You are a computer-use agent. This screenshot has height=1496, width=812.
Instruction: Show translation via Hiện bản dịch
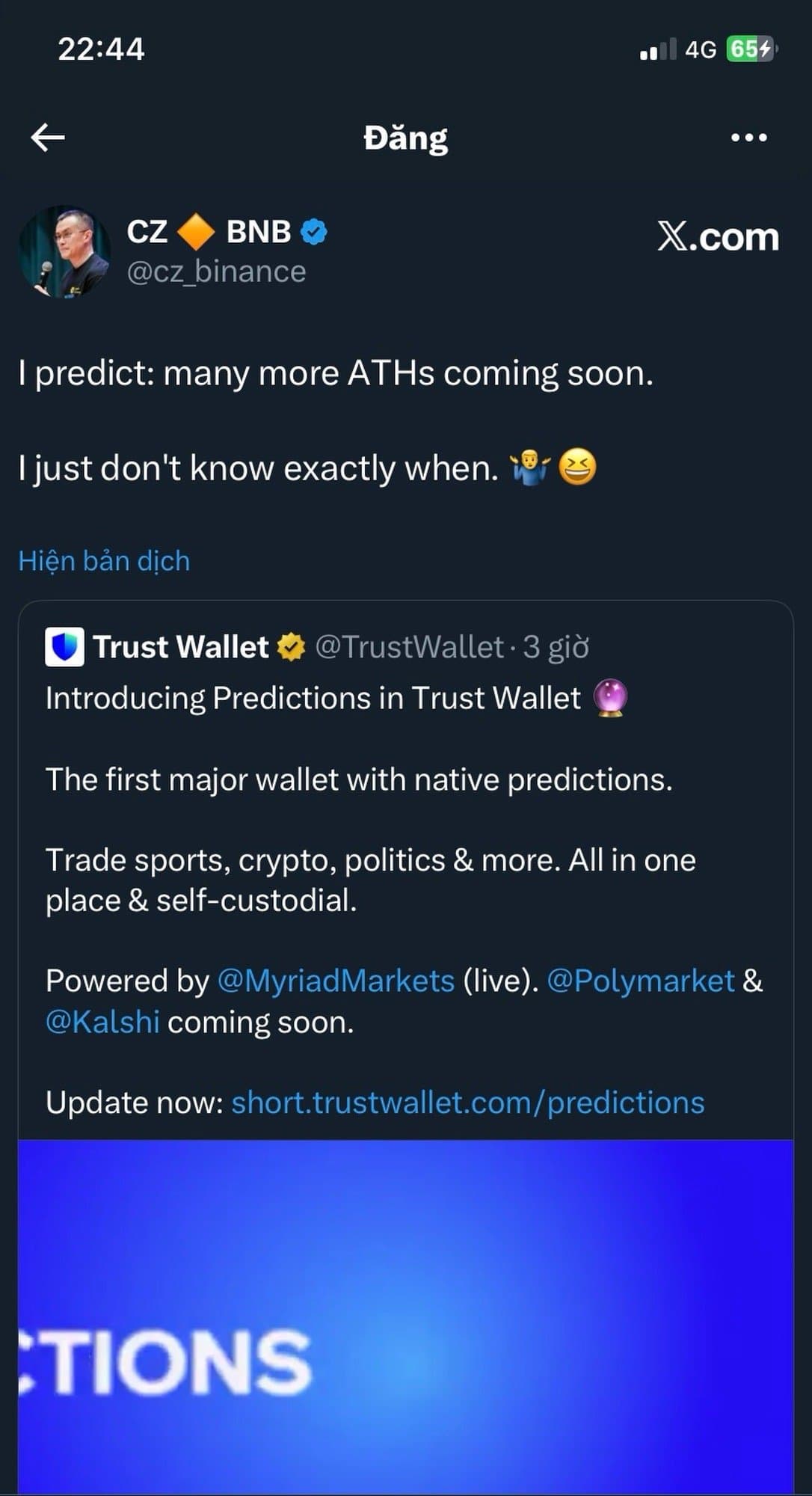(104, 561)
